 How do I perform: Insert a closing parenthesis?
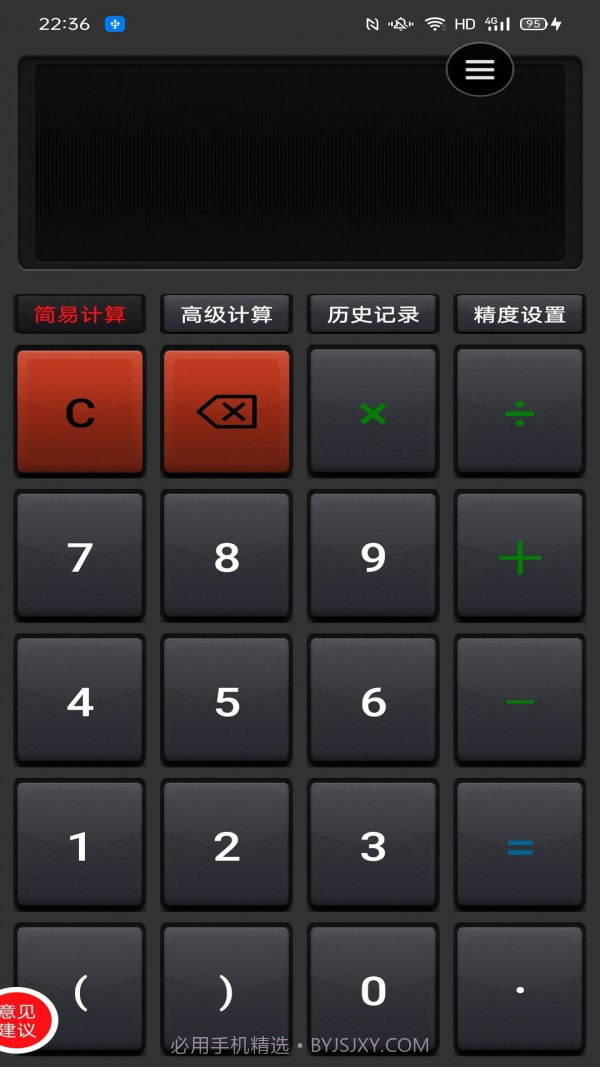coord(226,990)
